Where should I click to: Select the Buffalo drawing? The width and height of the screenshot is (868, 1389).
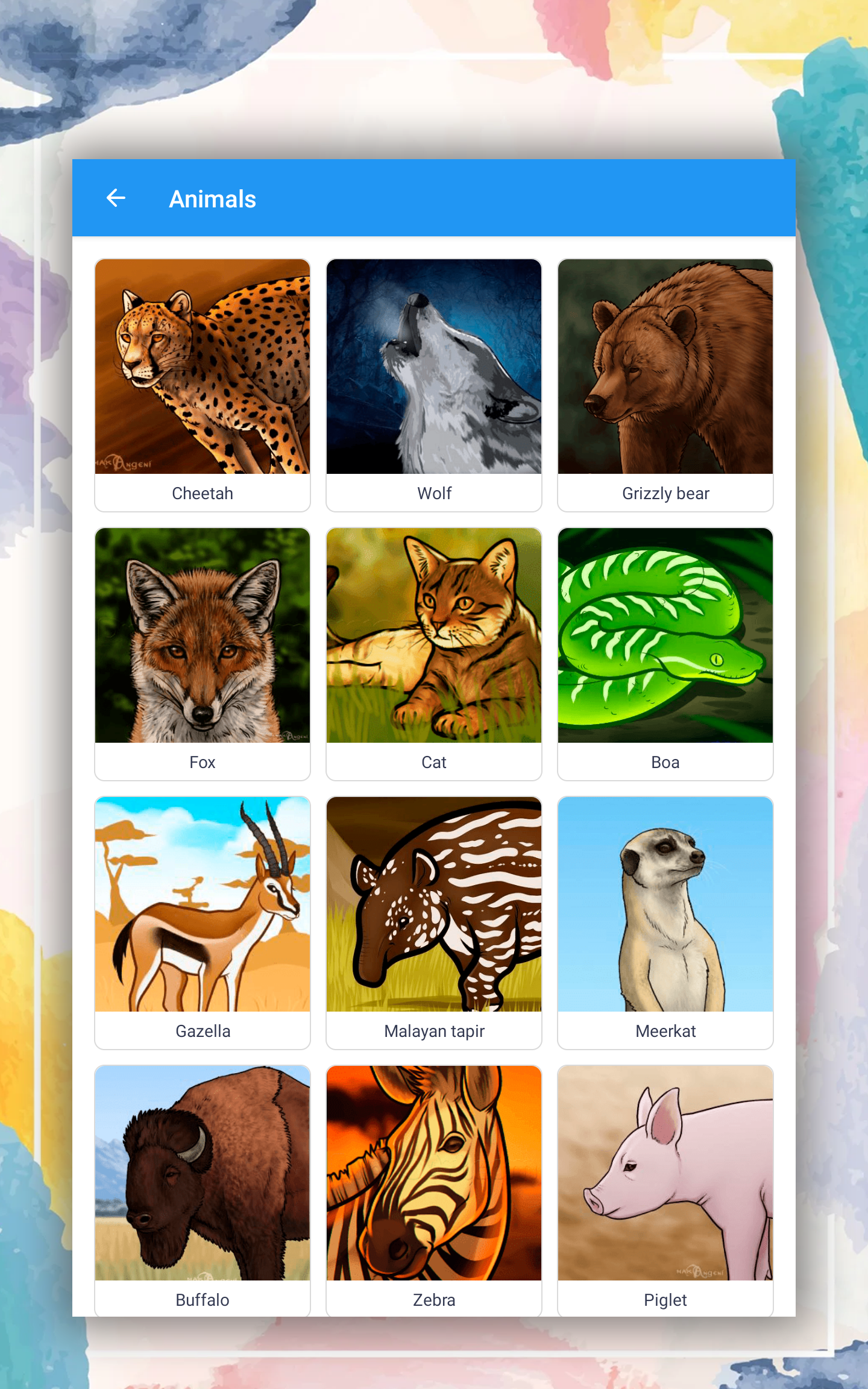tap(203, 1191)
